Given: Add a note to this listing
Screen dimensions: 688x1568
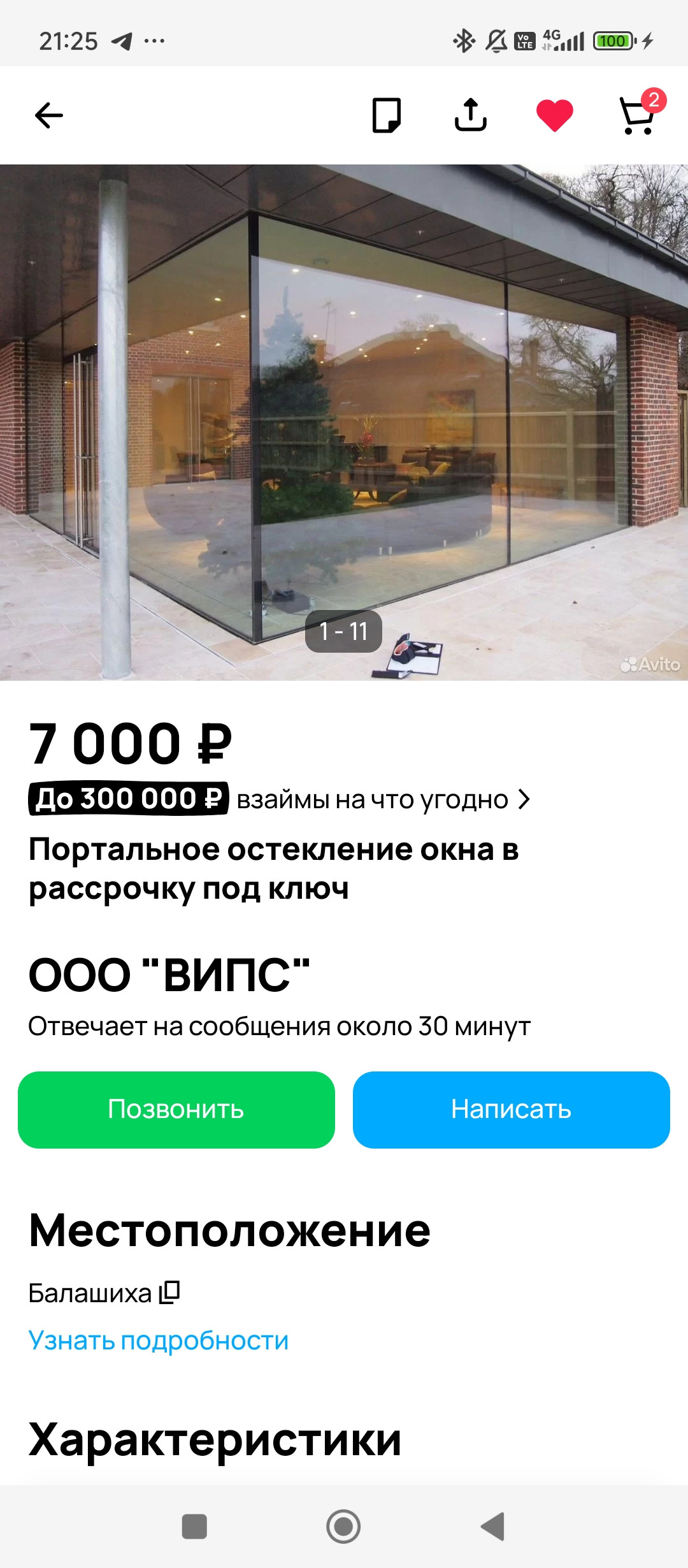Looking at the screenshot, I should point(386,115).
